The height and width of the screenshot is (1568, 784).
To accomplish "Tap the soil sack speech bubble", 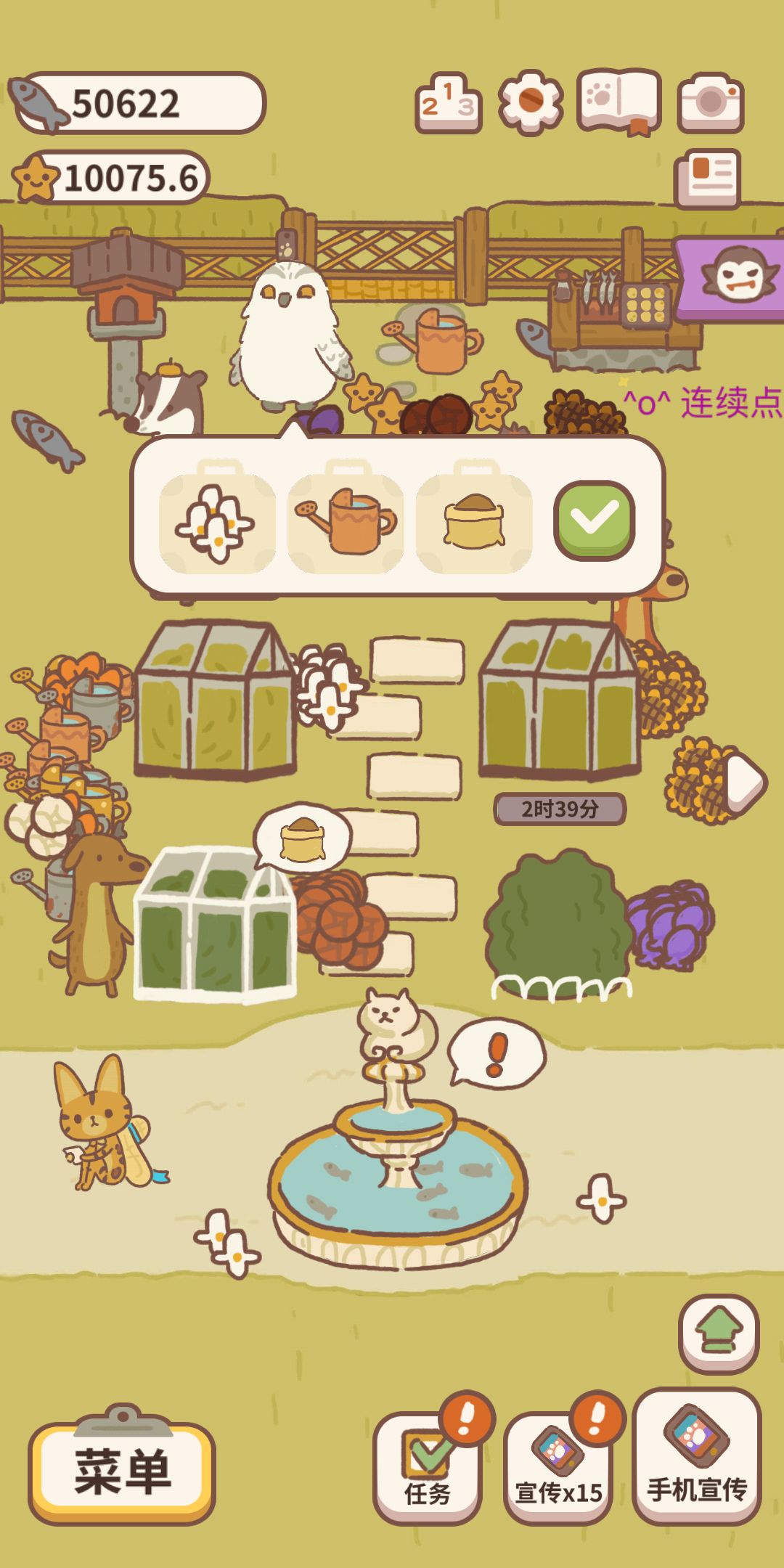I will [302, 838].
